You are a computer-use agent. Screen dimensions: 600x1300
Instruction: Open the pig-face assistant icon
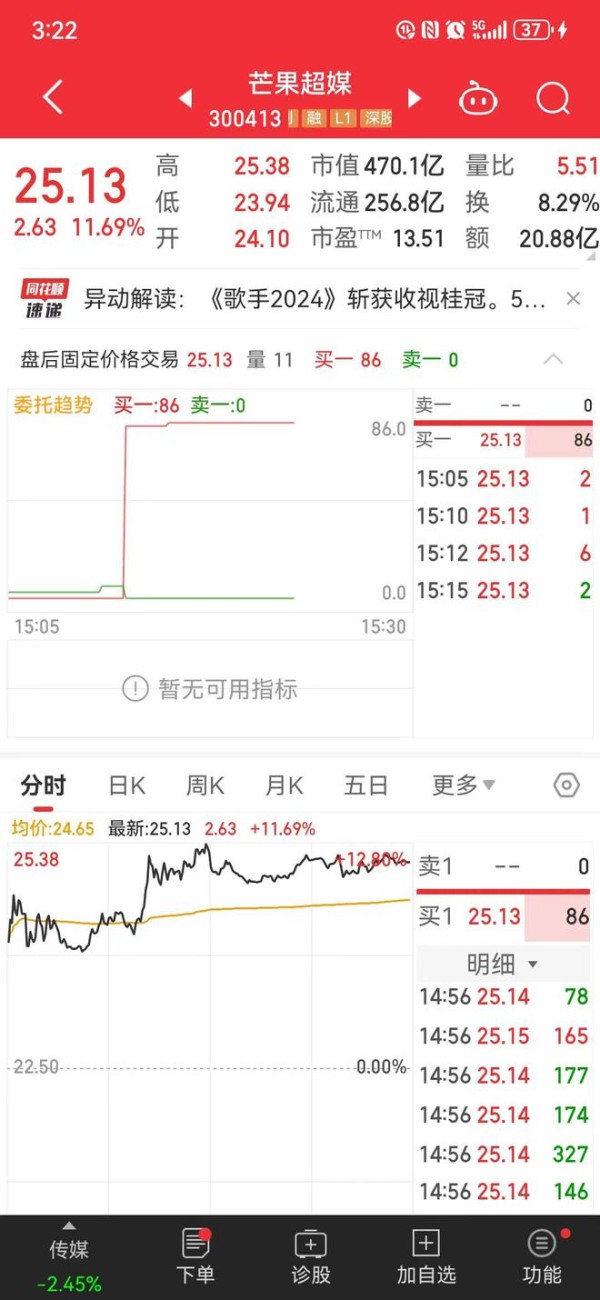click(478, 99)
